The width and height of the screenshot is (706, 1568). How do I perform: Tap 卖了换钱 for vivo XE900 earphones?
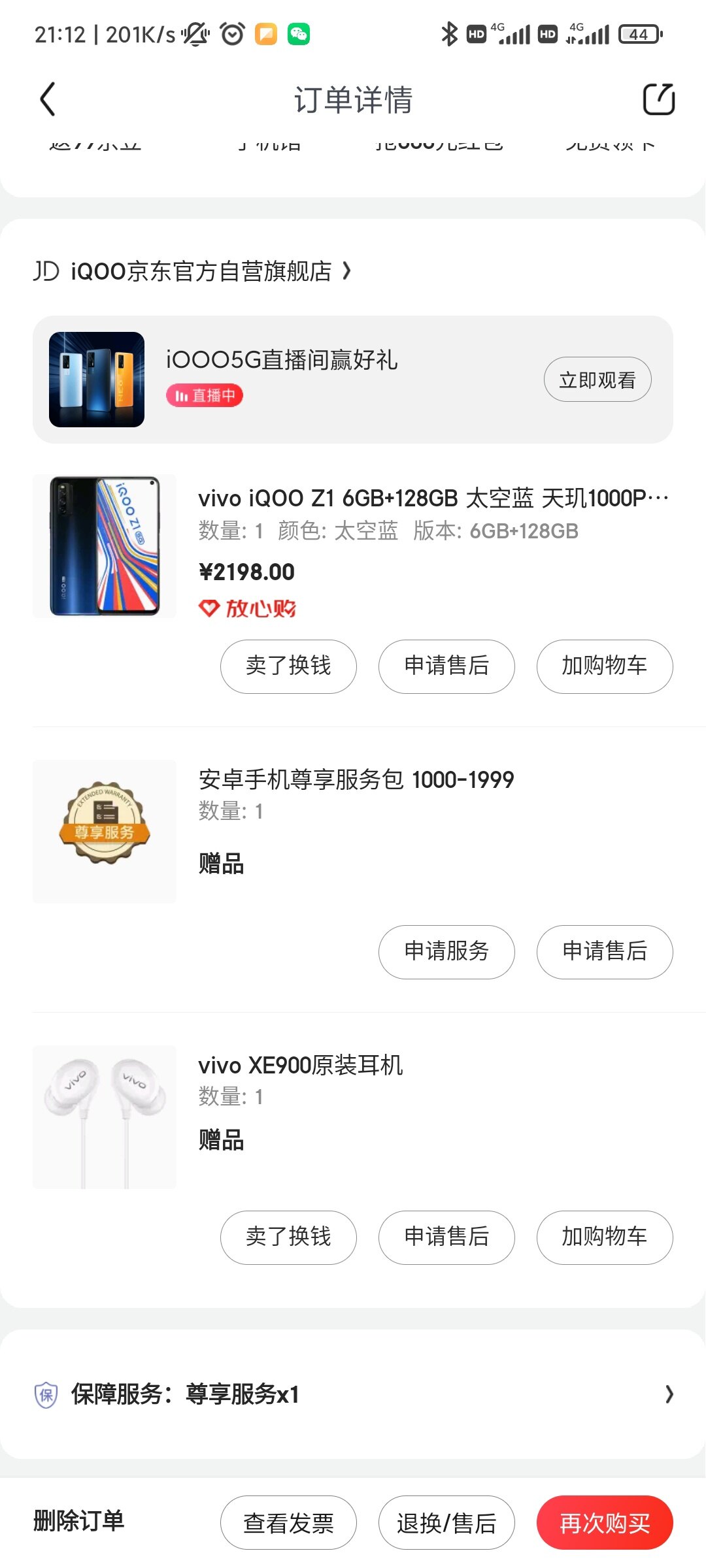tap(288, 1237)
